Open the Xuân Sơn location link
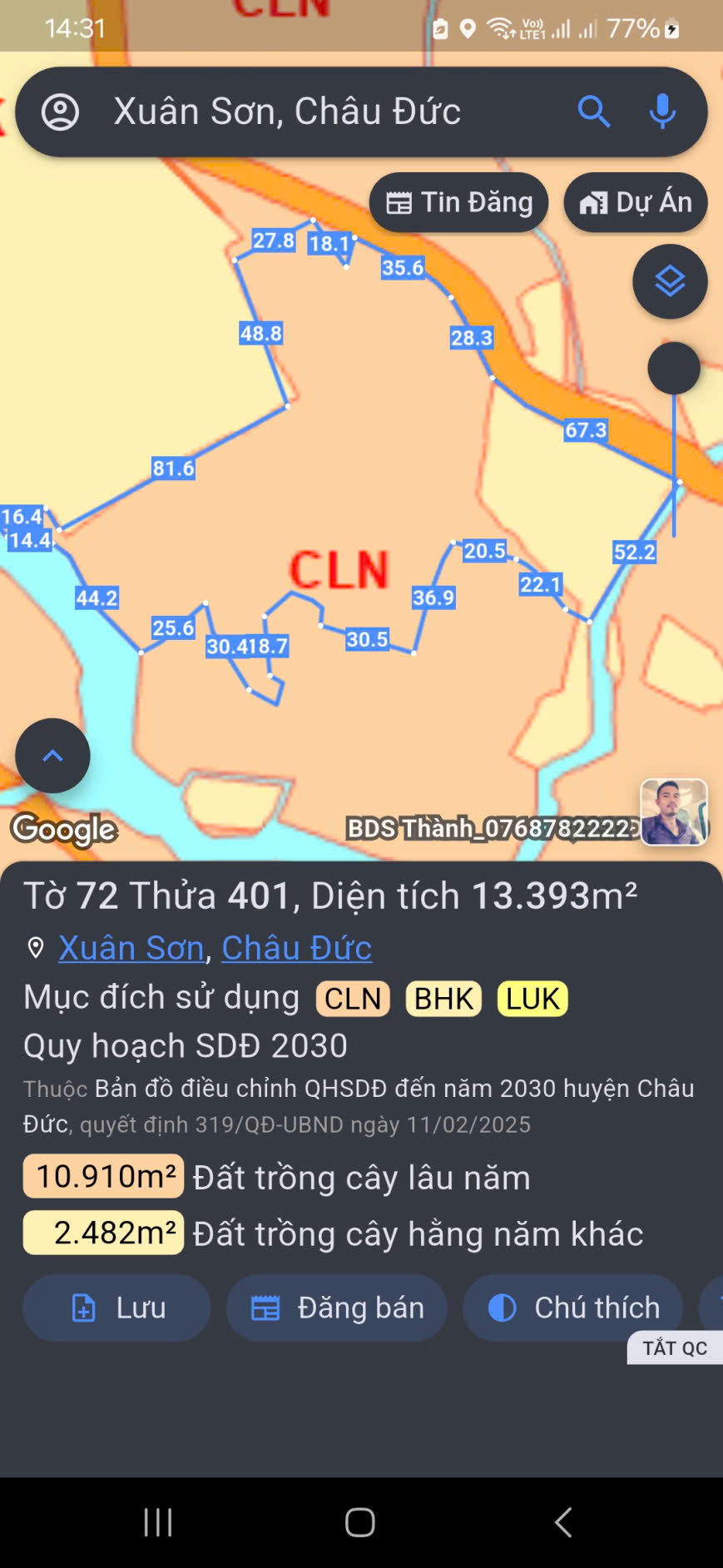 point(131,948)
